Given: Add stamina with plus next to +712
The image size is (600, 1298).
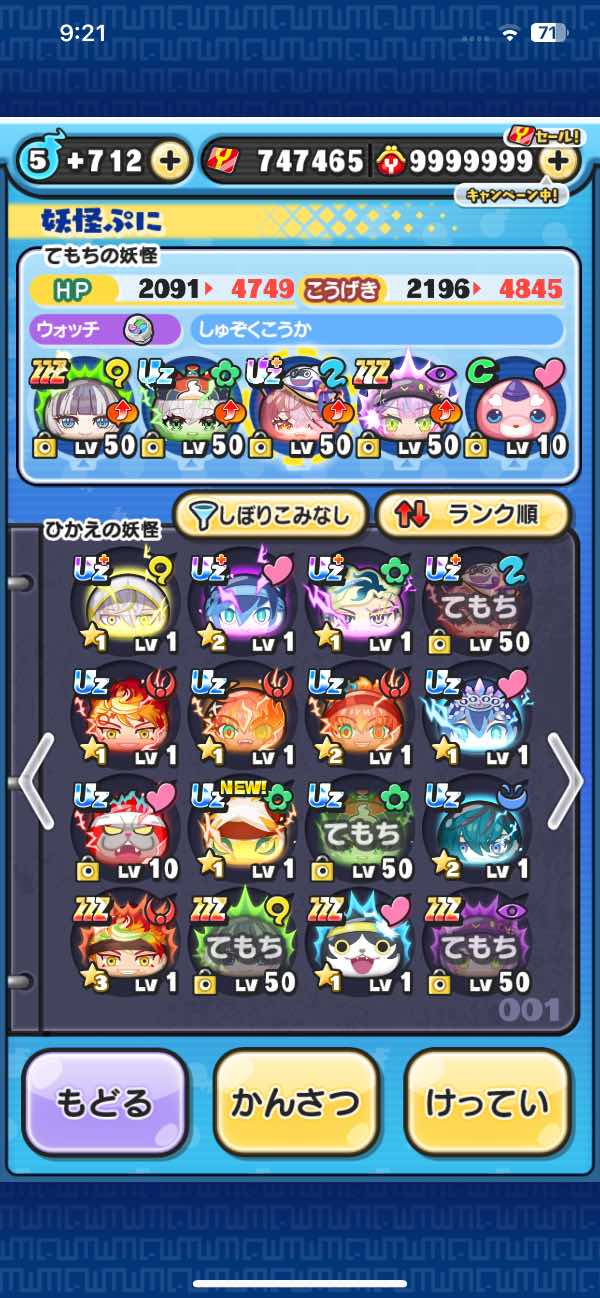Looking at the screenshot, I should [x=171, y=161].
